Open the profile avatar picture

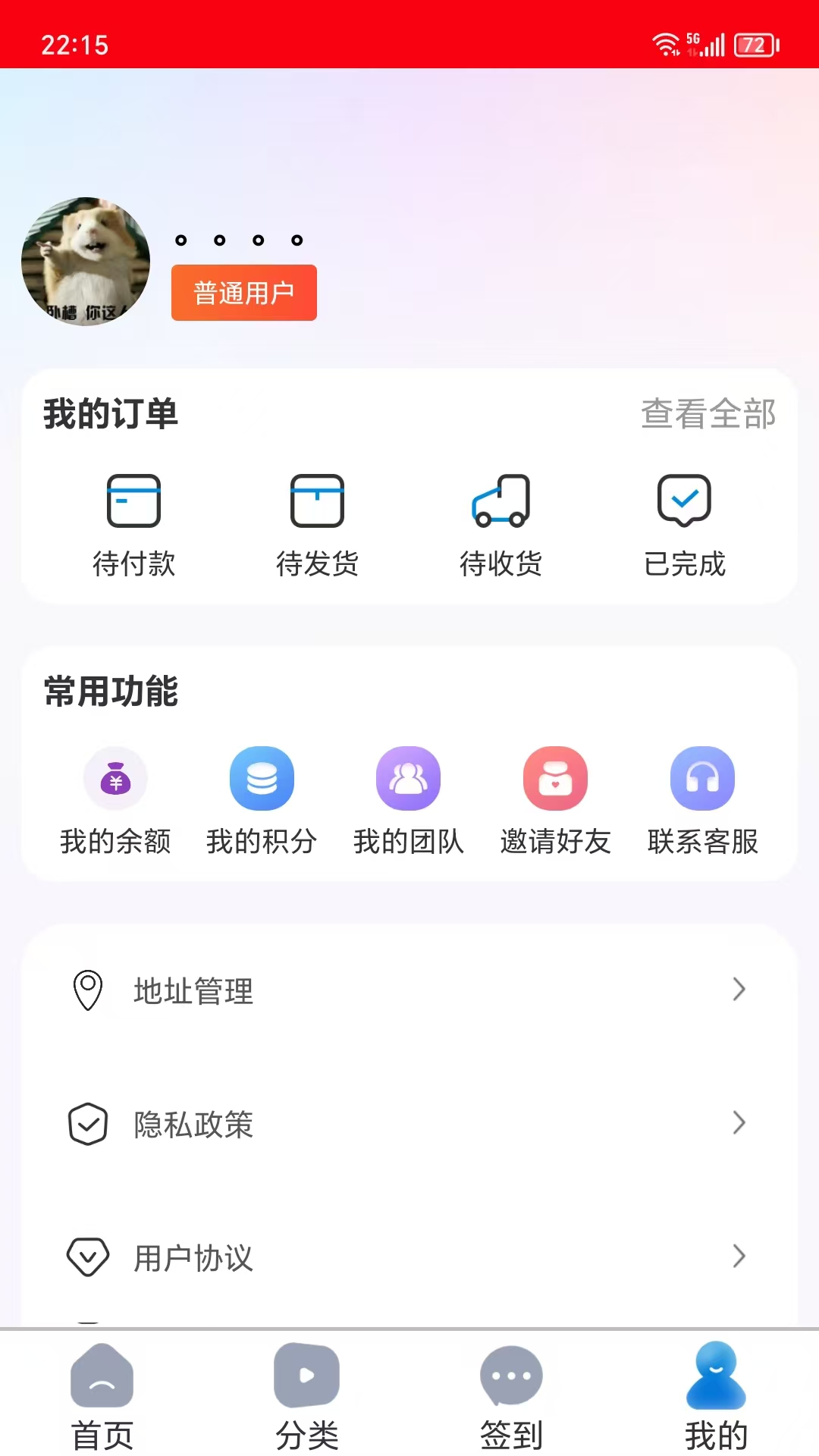[x=86, y=262]
